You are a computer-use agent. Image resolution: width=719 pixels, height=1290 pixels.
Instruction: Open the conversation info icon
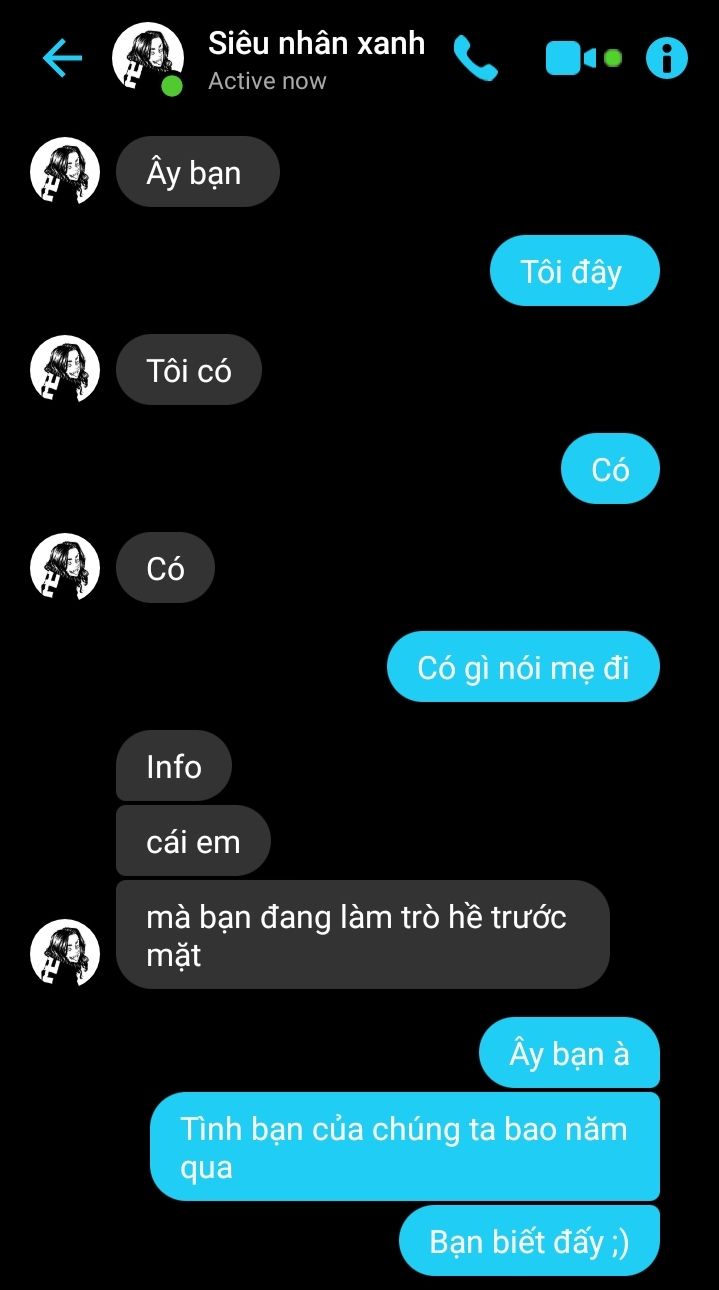(667, 58)
